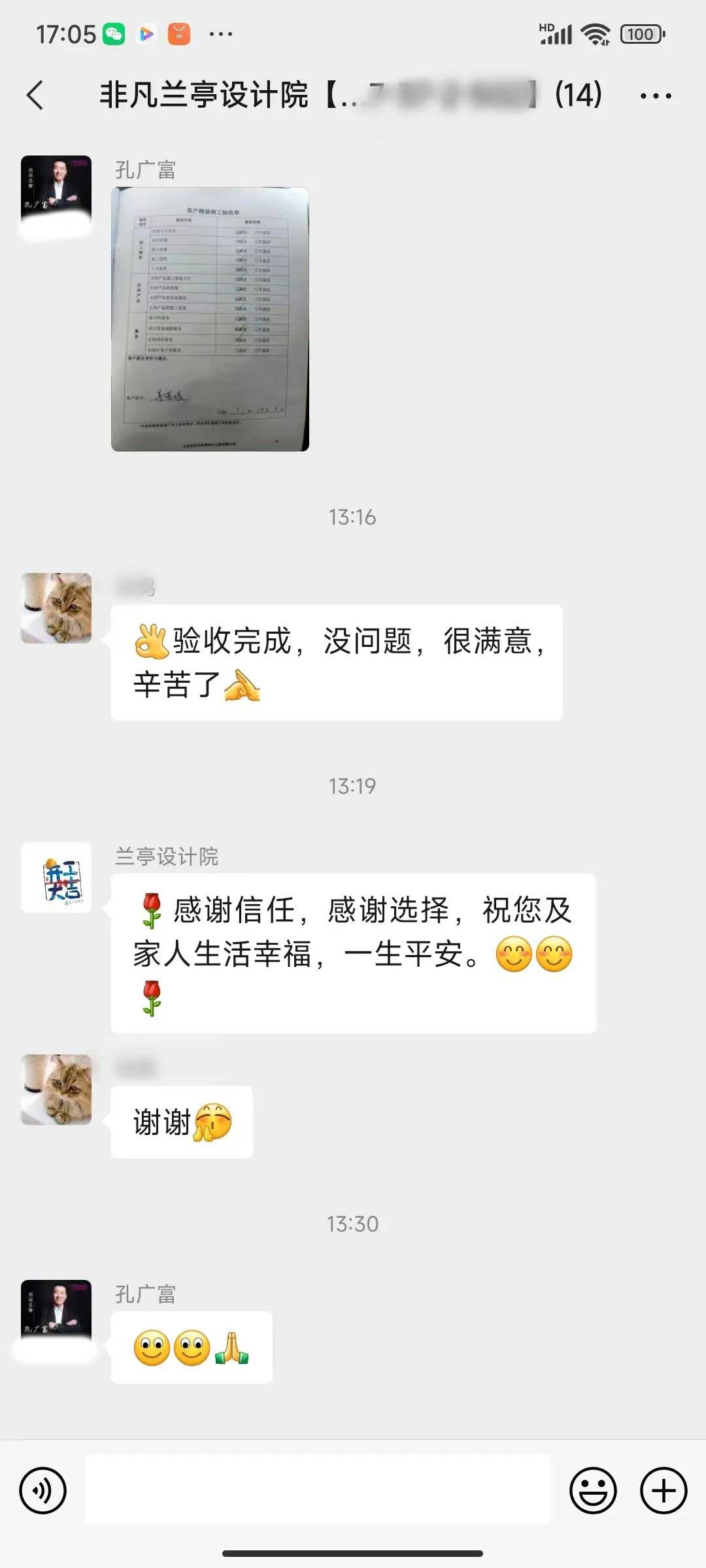Image resolution: width=706 pixels, height=1568 pixels.
Task: Switch to voice message input
Action: click(43, 1490)
